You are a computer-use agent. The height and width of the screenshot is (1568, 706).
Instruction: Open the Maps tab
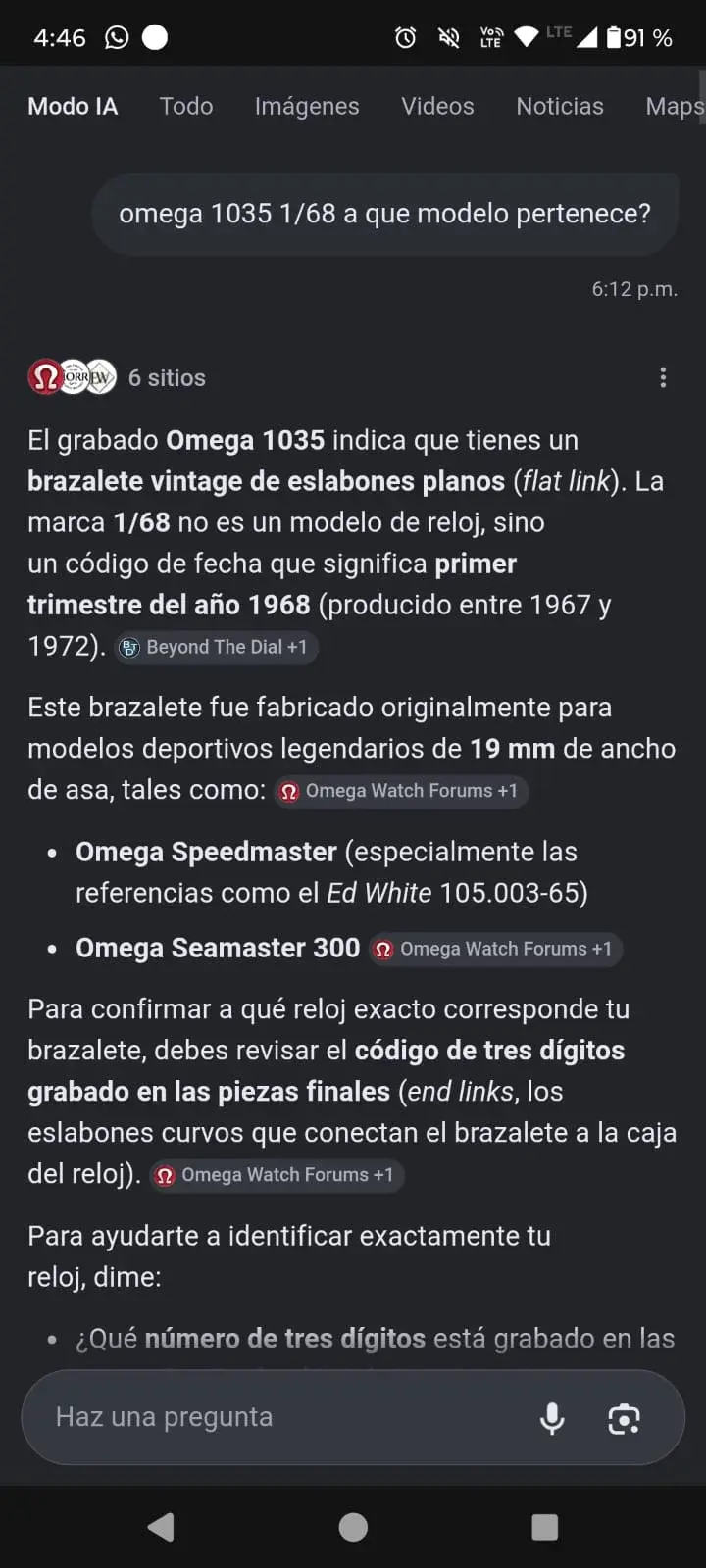675,106
